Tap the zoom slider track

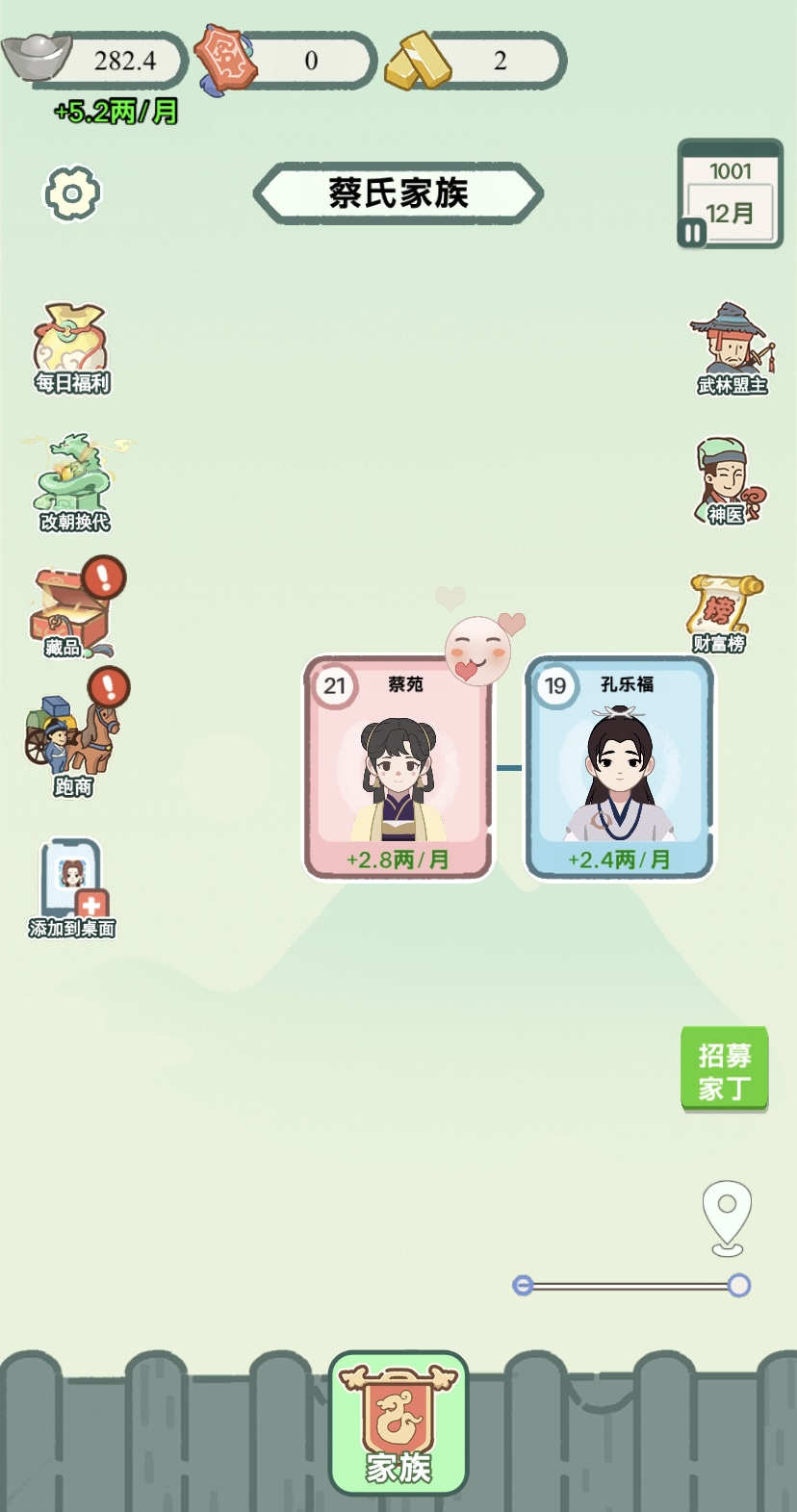pyautogui.click(x=630, y=1286)
